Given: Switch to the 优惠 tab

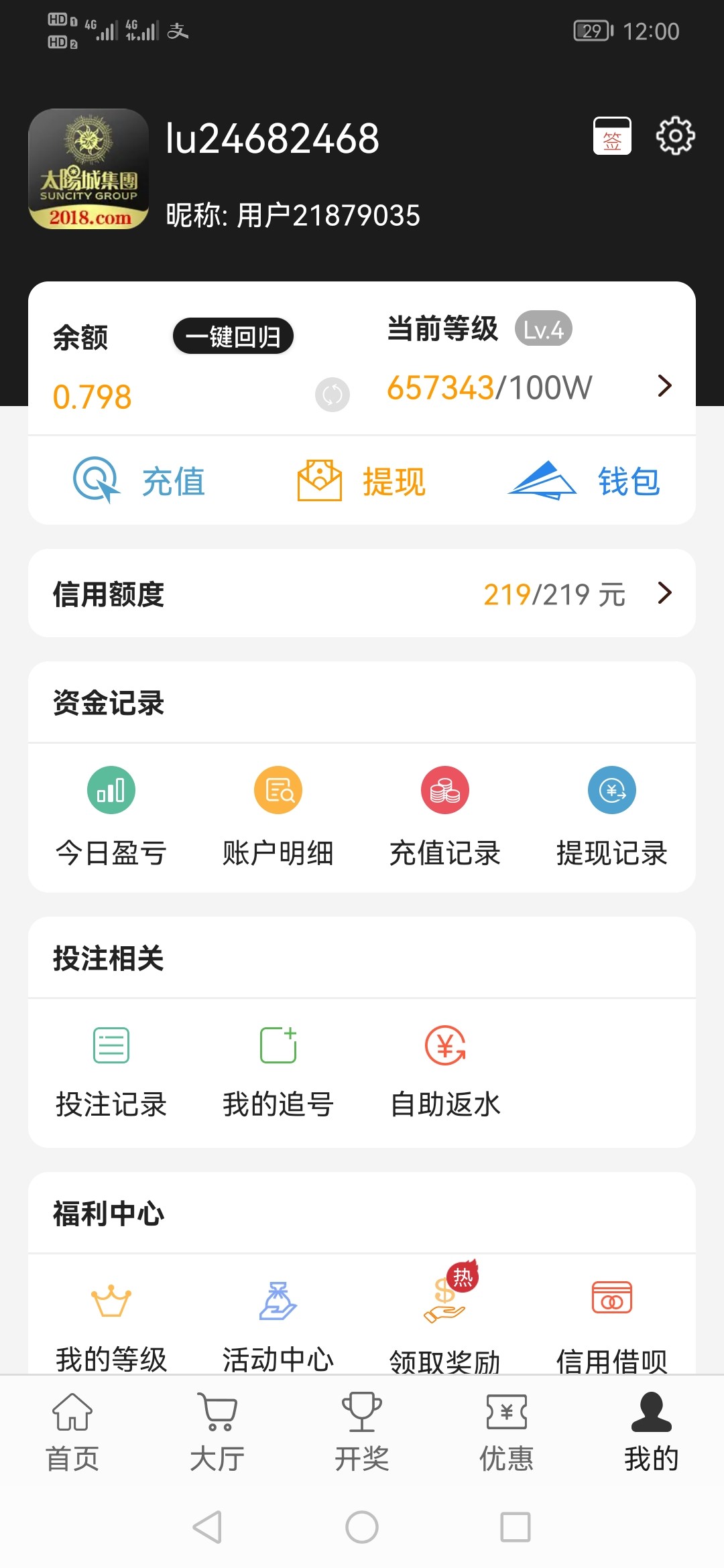Looking at the screenshot, I should point(507,1431).
